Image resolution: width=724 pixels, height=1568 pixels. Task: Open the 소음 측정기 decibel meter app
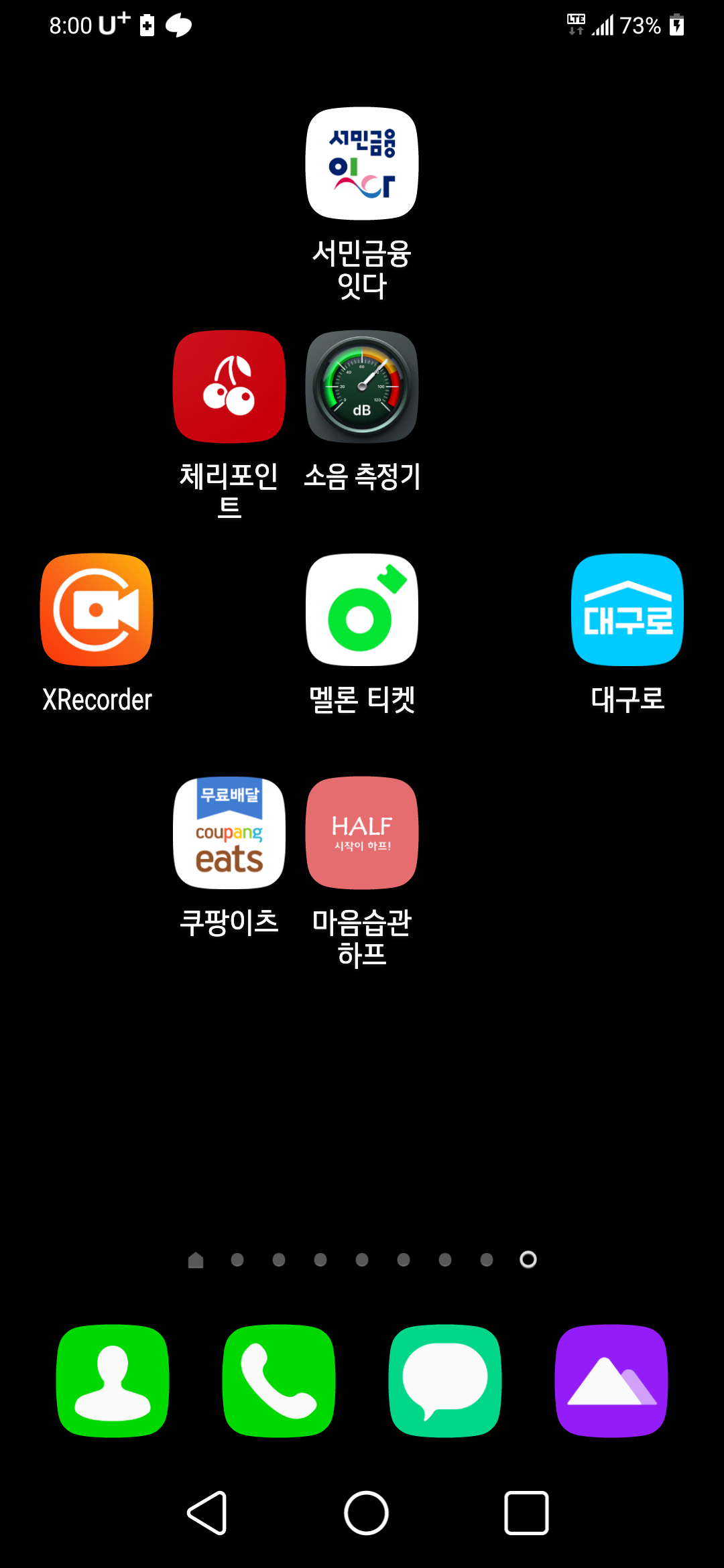362,387
